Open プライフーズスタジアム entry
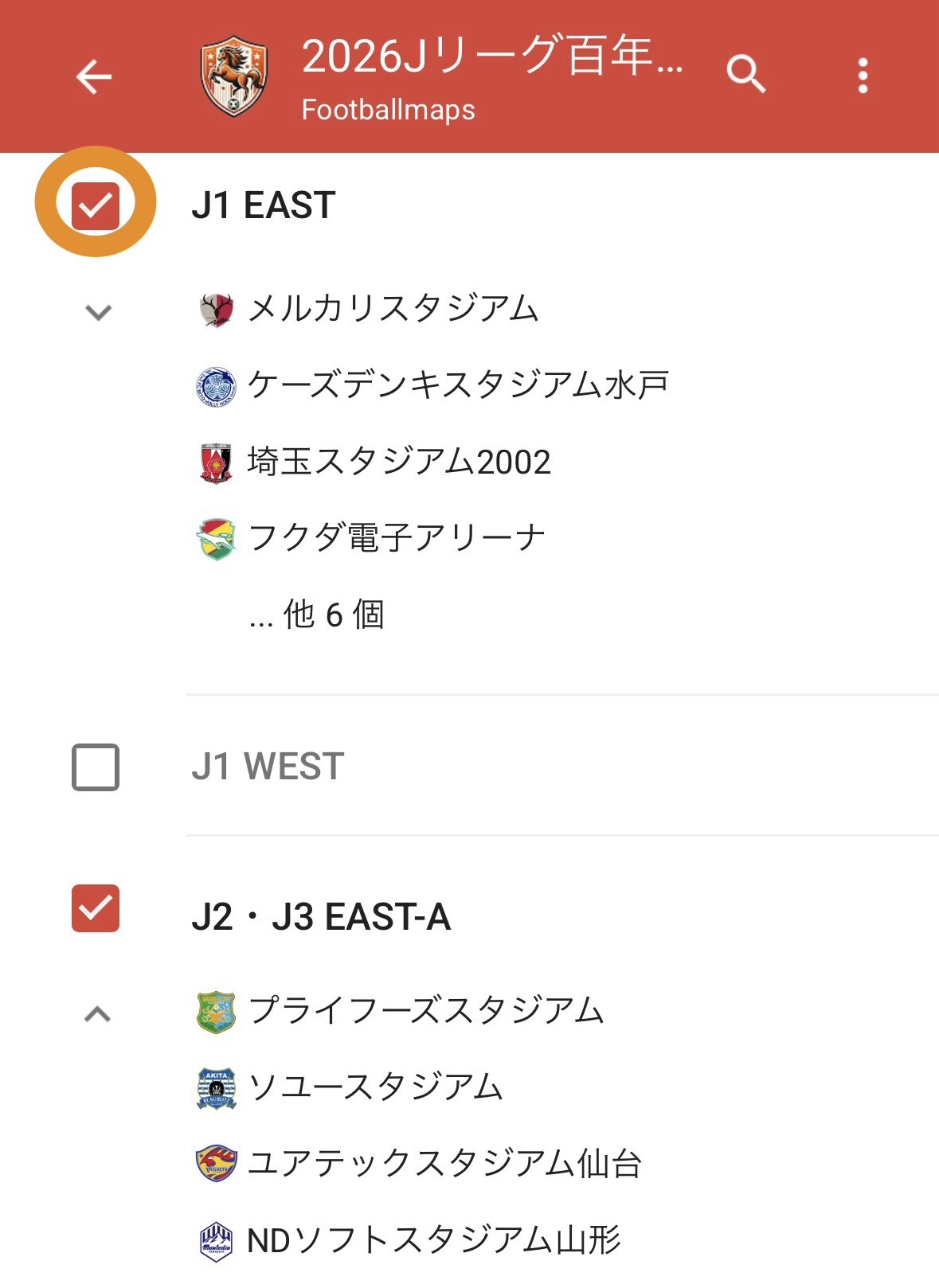 coord(426,1011)
